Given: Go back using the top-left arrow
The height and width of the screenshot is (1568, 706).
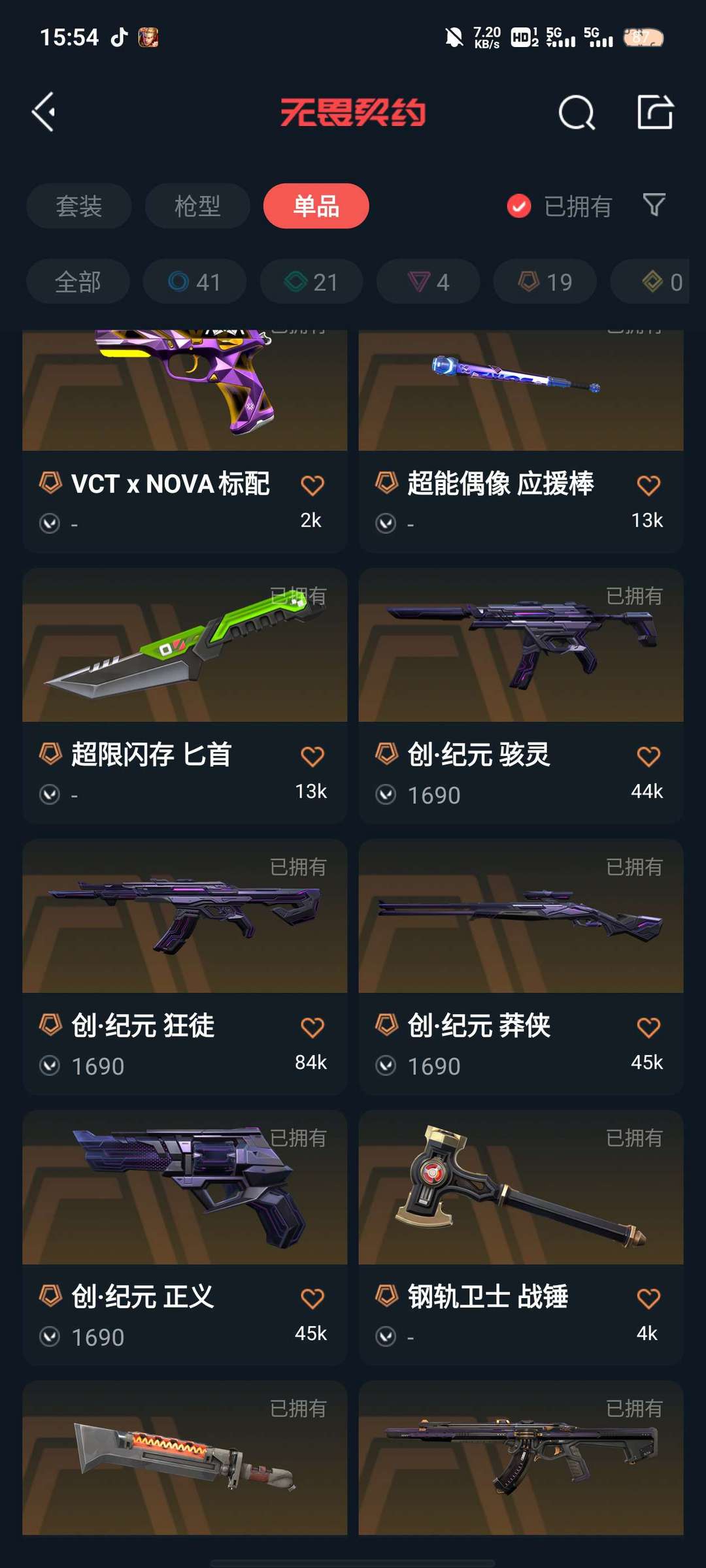Looking at the screenshot, I should tap(44, 112).
